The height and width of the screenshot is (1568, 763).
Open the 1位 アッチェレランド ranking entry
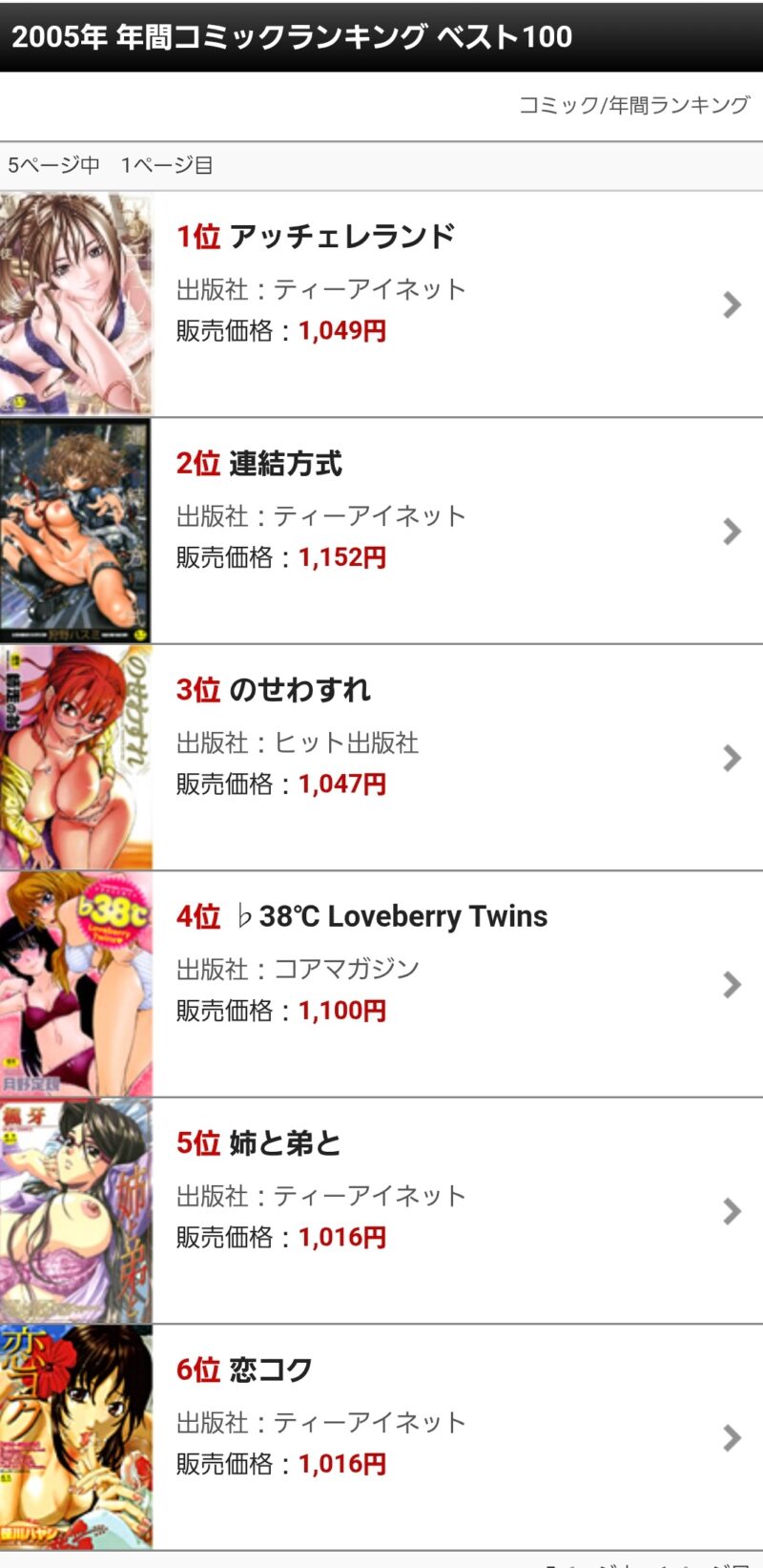pos(381,304)
